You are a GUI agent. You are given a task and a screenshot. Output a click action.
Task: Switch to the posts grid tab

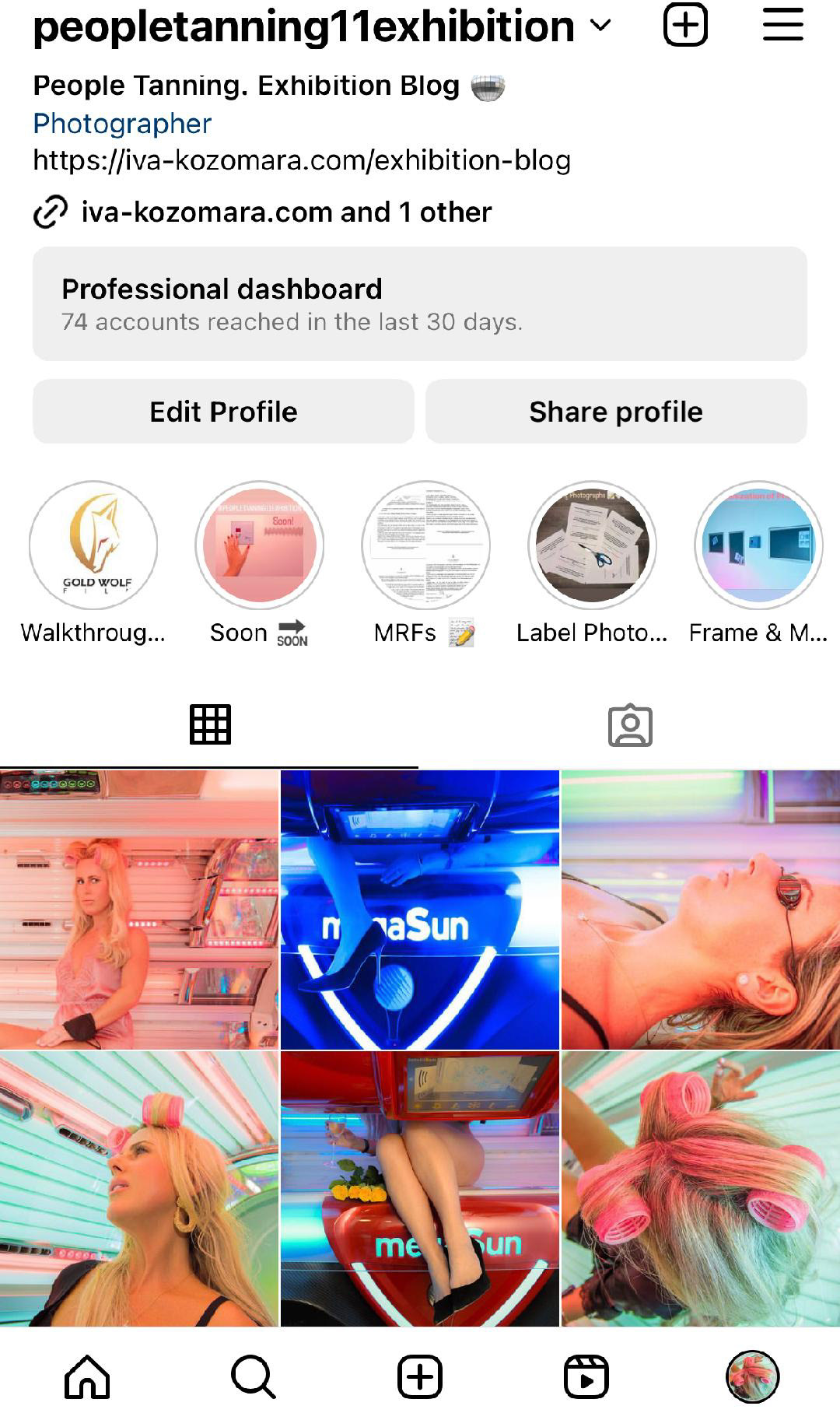click(x=210, y=725)
